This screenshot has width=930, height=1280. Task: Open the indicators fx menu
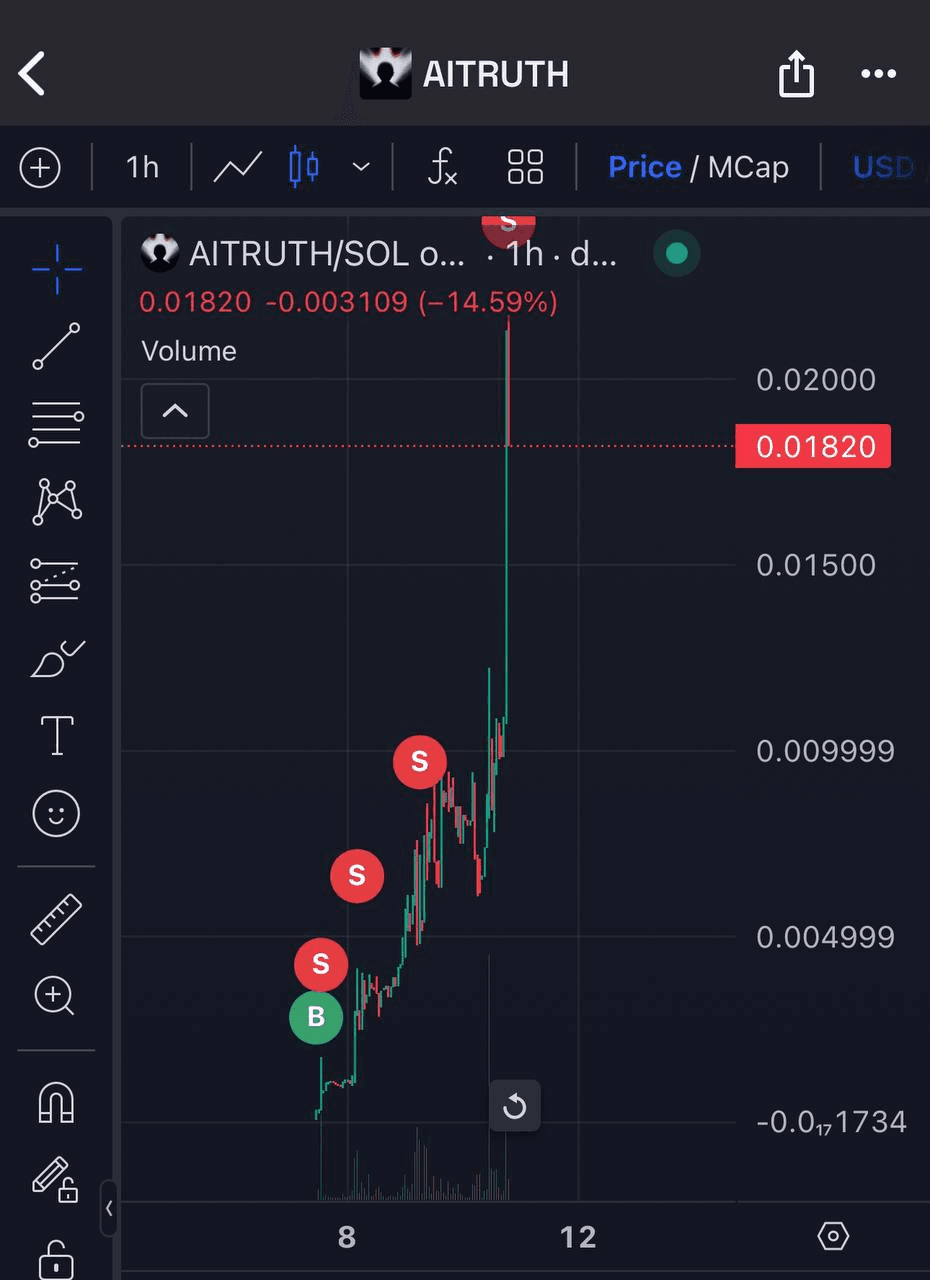(x=442, y=167)
